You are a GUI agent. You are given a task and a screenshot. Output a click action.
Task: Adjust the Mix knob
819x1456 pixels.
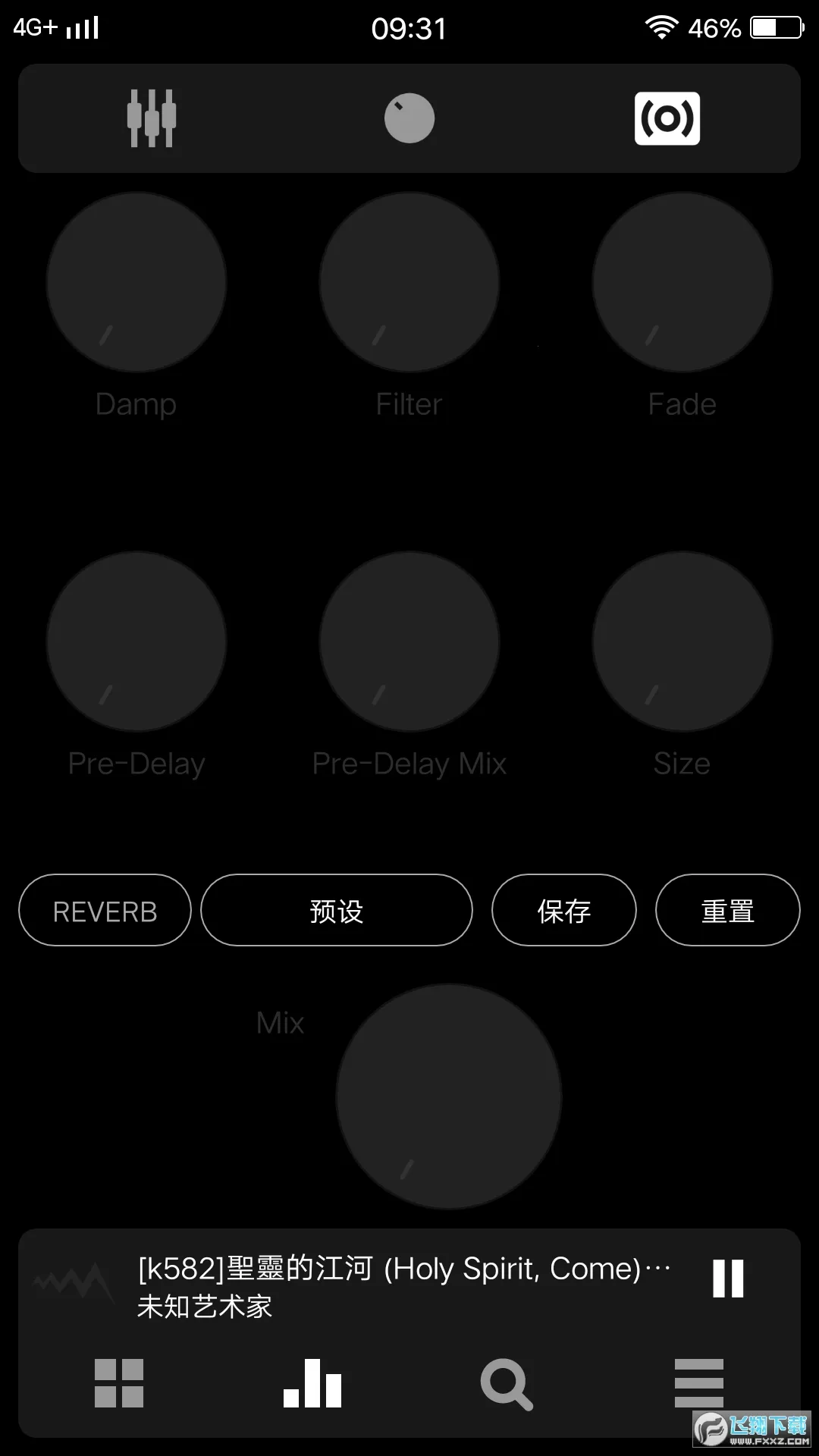(x=447, y=1092)
